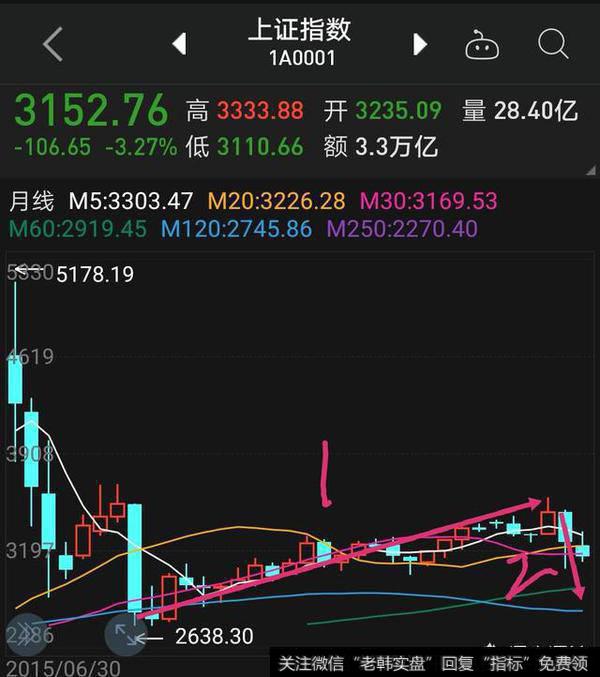Expand chart to fullscreen via diagonal arrows icon

point(126,634)
